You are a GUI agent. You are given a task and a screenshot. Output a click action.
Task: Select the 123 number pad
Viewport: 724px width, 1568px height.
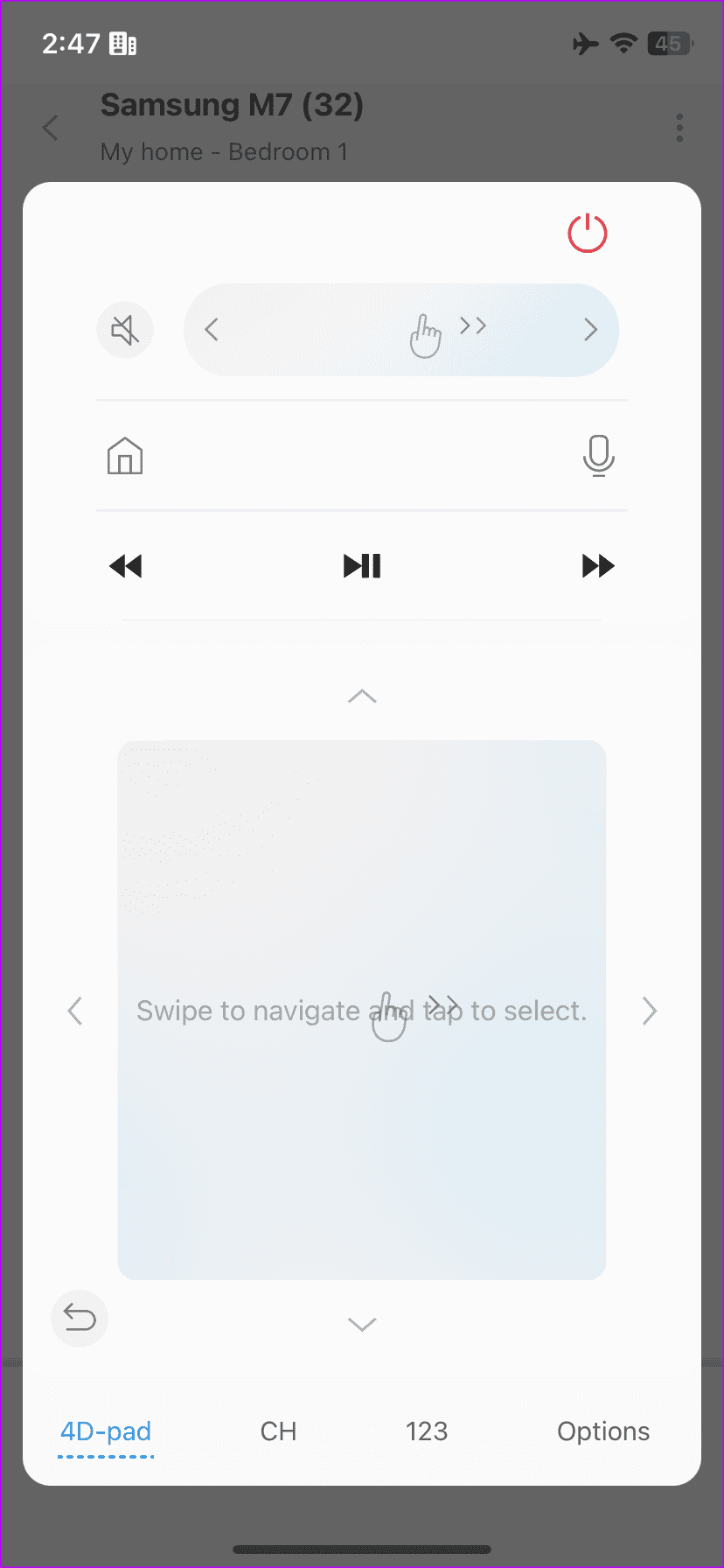pyautogui.click(x=427, y=1431)
